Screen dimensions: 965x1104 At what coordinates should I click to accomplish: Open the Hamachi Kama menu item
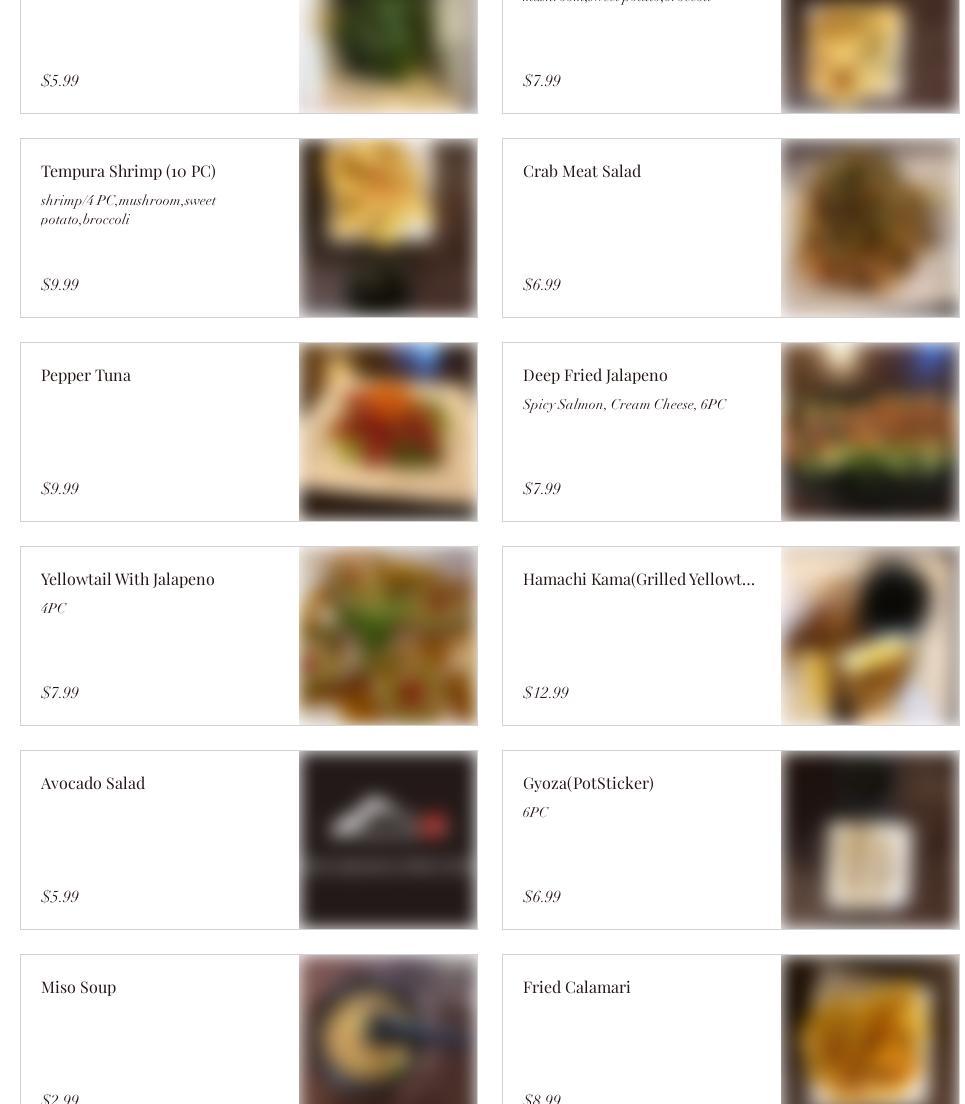pos(638,580)
